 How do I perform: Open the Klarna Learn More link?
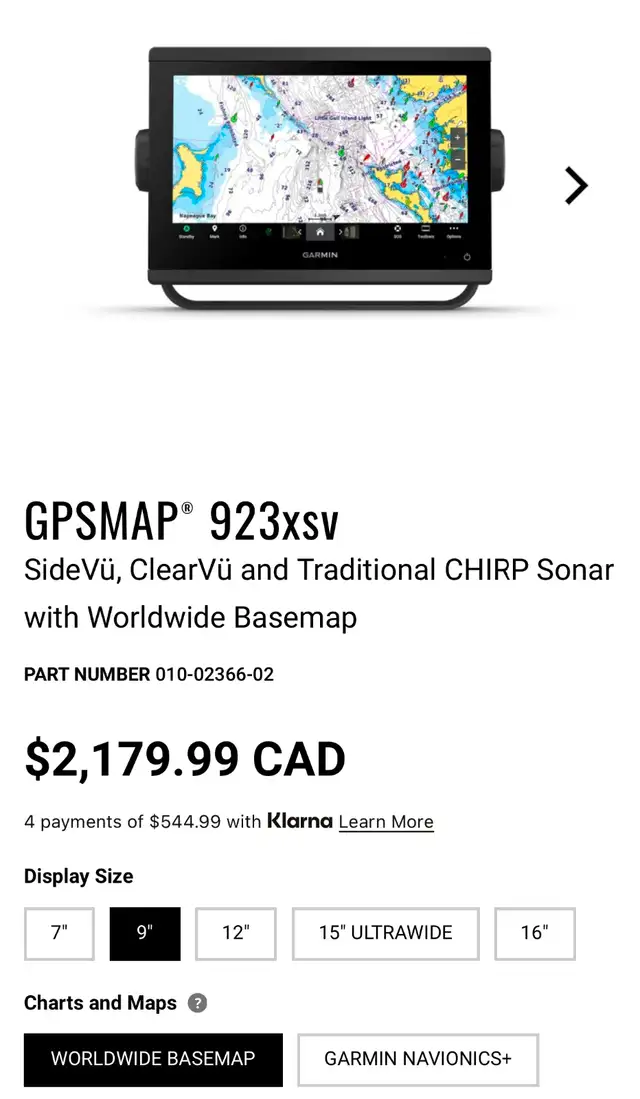pyautogui.click(x=386, y=821)
